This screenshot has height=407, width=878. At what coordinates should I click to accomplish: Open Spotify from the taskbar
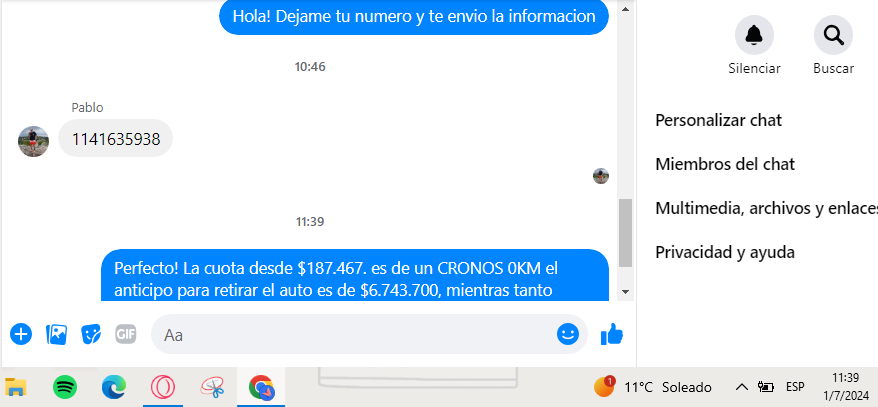(x=65, y=387)
